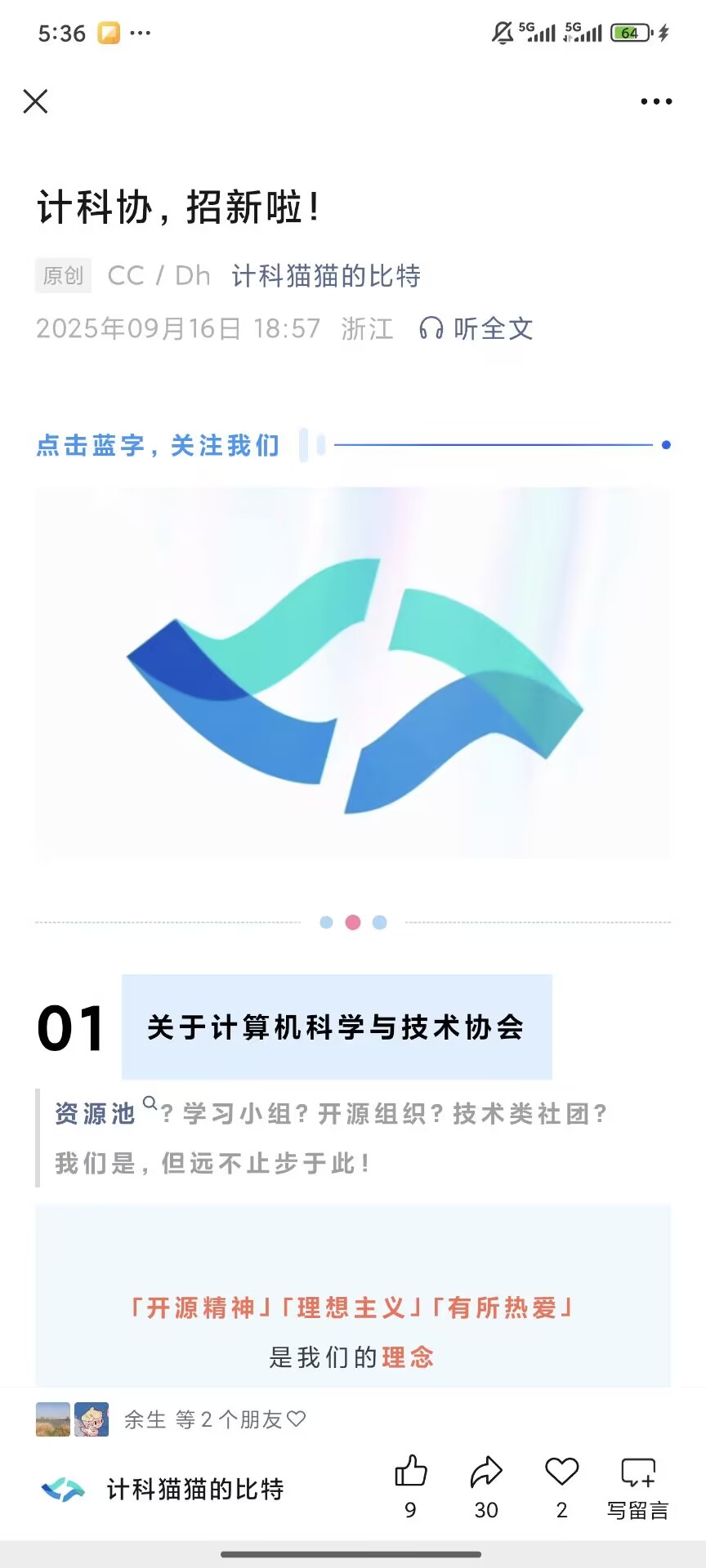Share this article

[x=486, y=1484]
